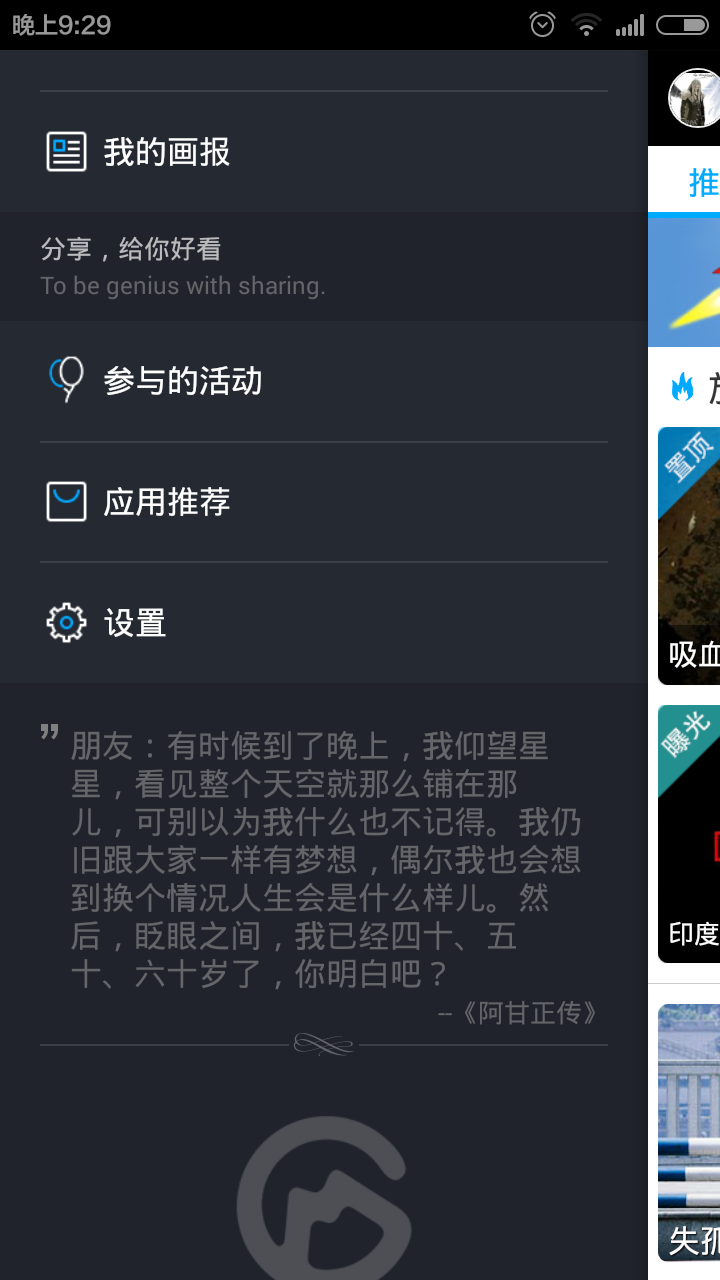This screenshot has height=1280, width=720.
Task: Open 应用推荐 list
Action: [324, 502]
